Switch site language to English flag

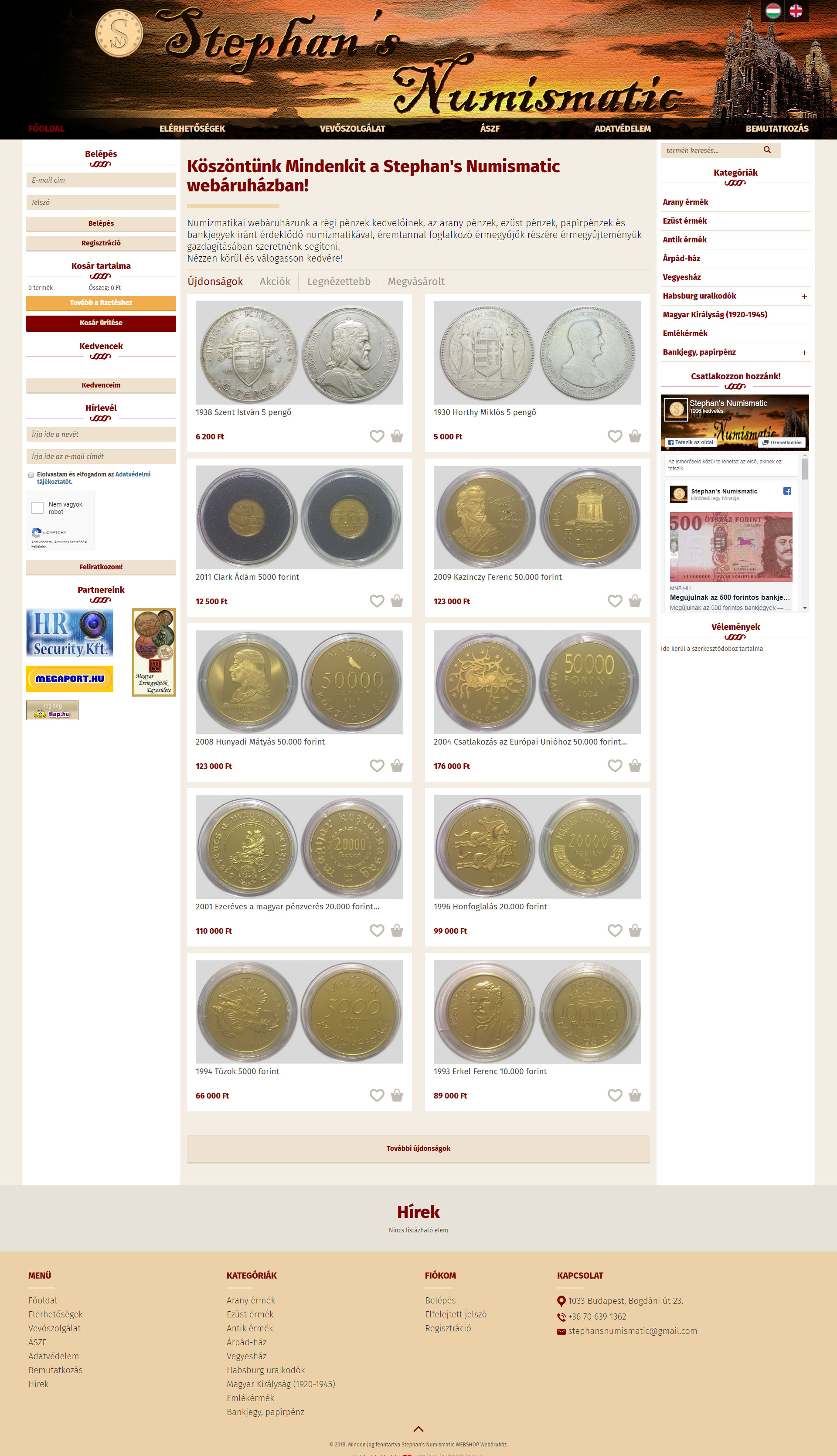[796, 11]
